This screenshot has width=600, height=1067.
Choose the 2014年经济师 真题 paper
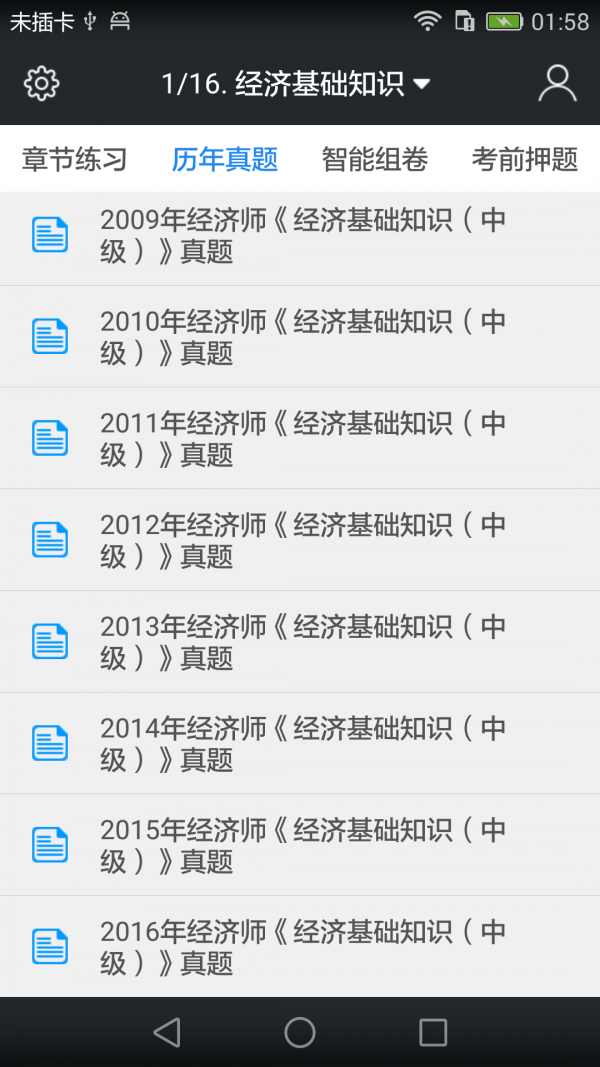tap(300, 744)
